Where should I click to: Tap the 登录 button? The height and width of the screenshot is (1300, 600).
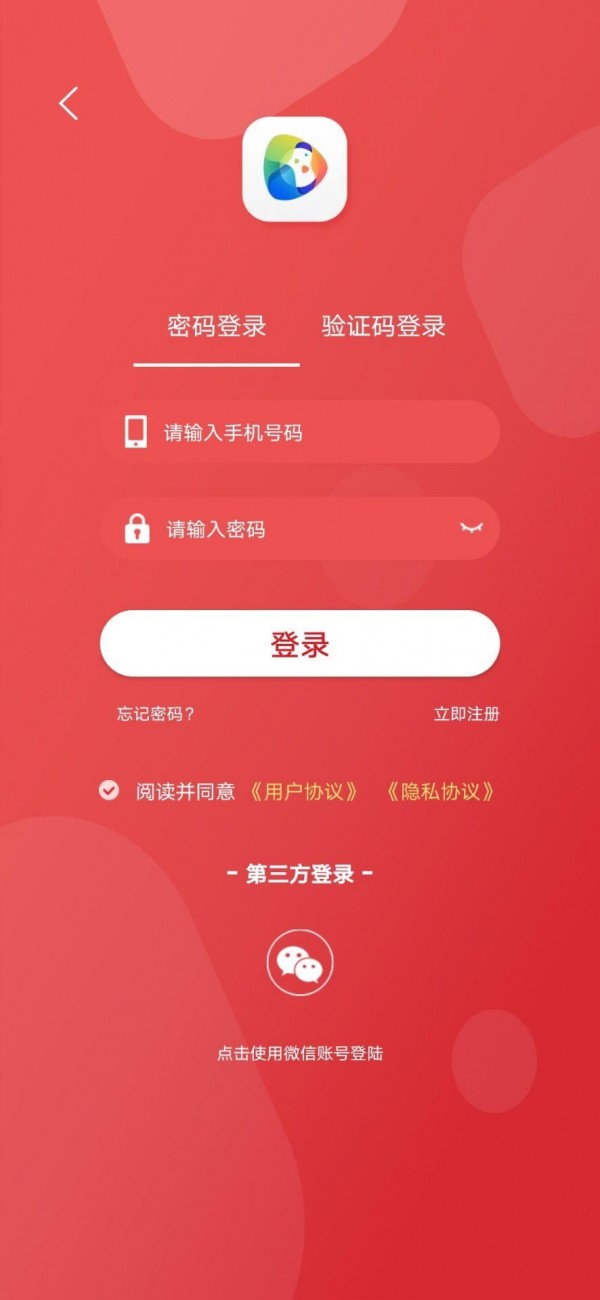[300, 644]
